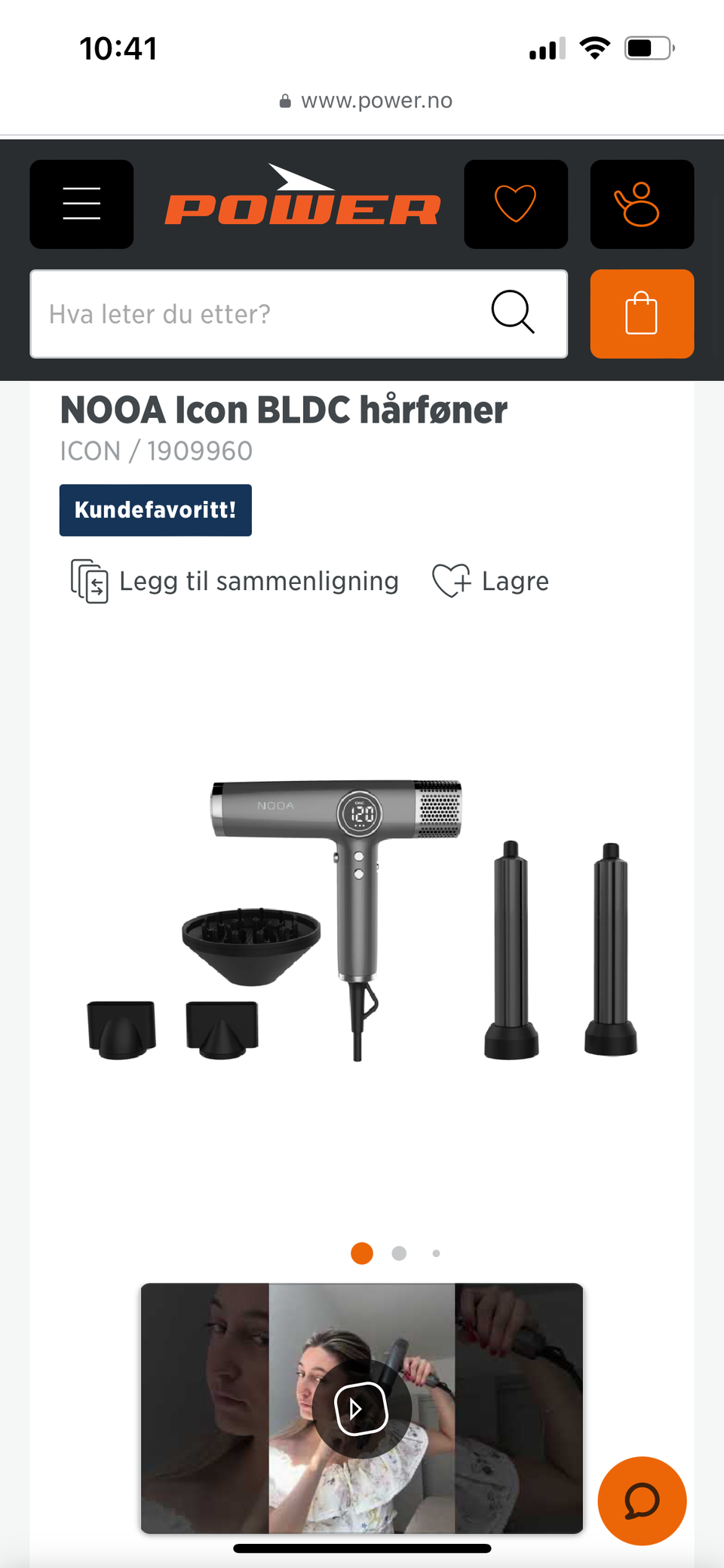
Task: Select the second carousel dot
Action: [x=398, y=1253]
